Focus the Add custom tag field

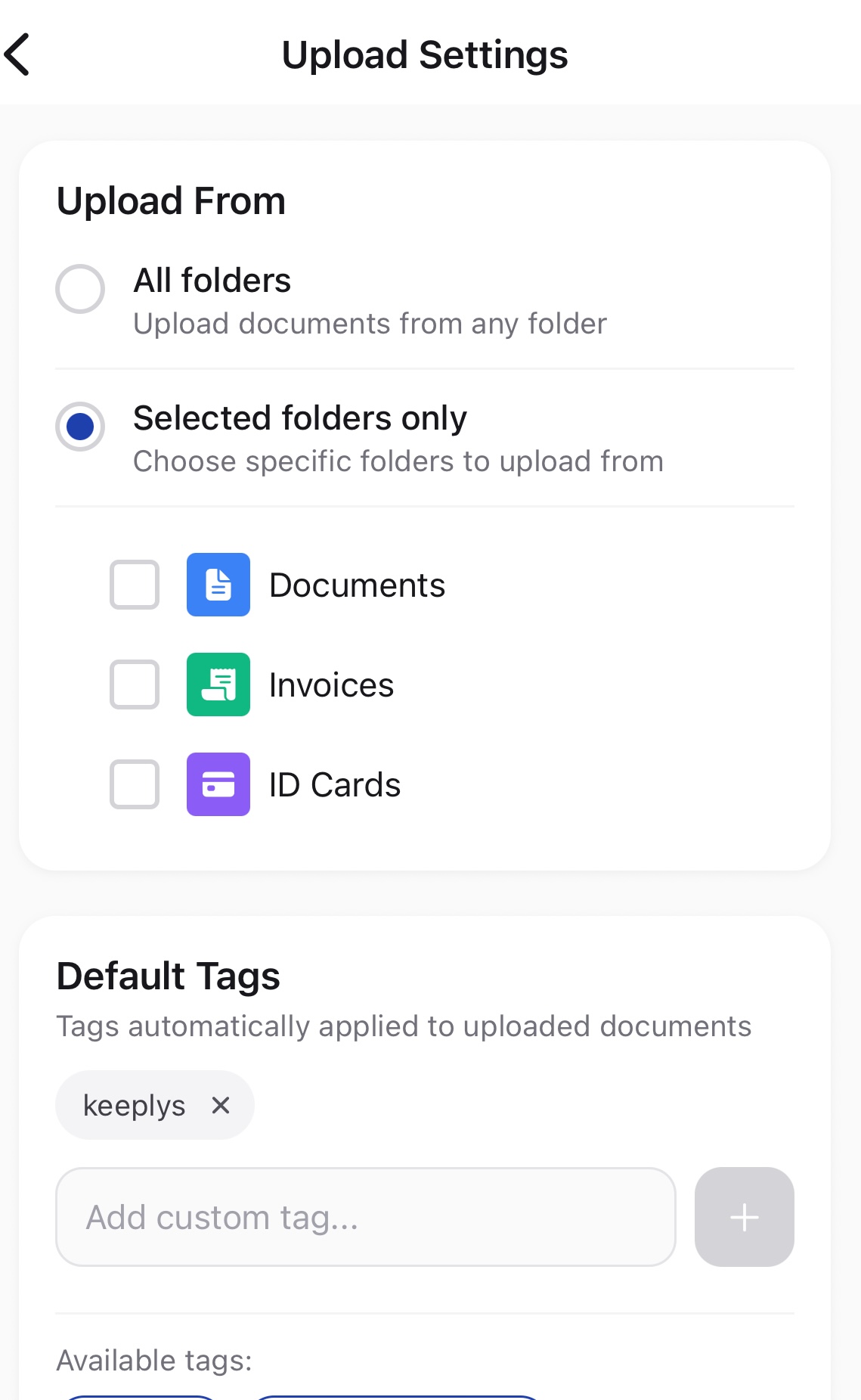click(365, 1217)
